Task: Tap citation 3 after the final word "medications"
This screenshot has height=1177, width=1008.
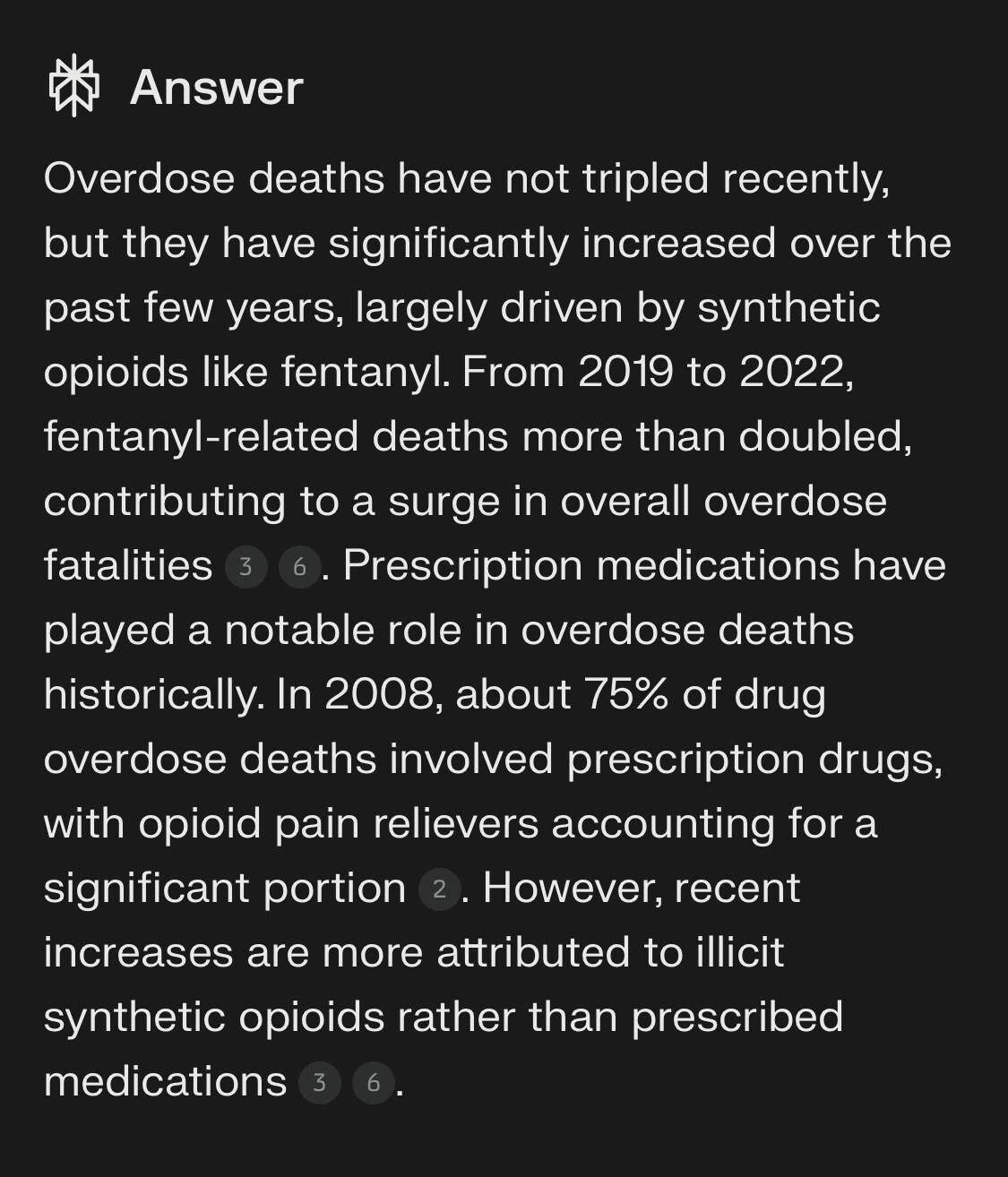Action: pyautogui.click(x=319, y=1083)
